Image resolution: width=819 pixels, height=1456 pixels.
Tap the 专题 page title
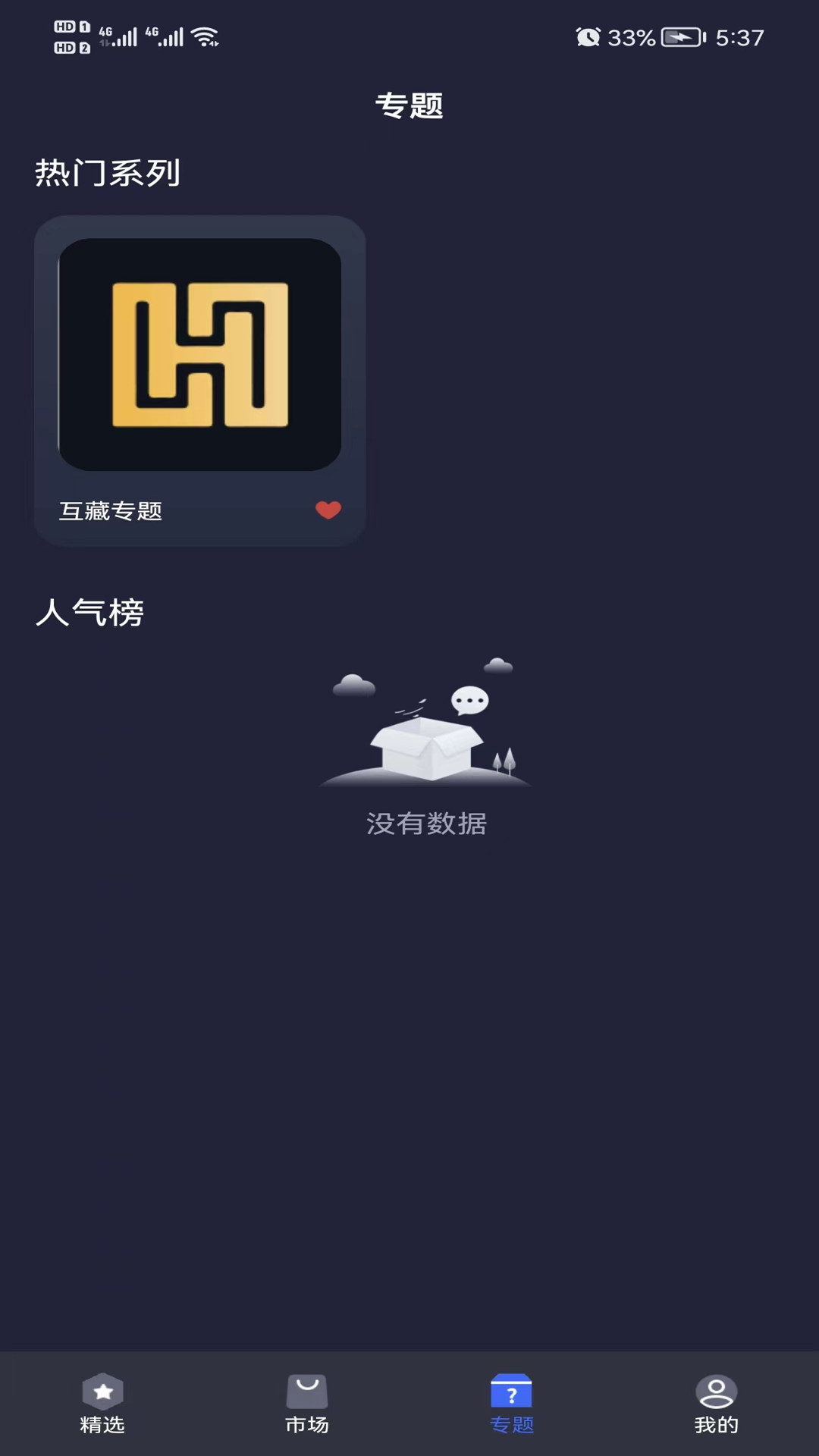coord(409,106)
